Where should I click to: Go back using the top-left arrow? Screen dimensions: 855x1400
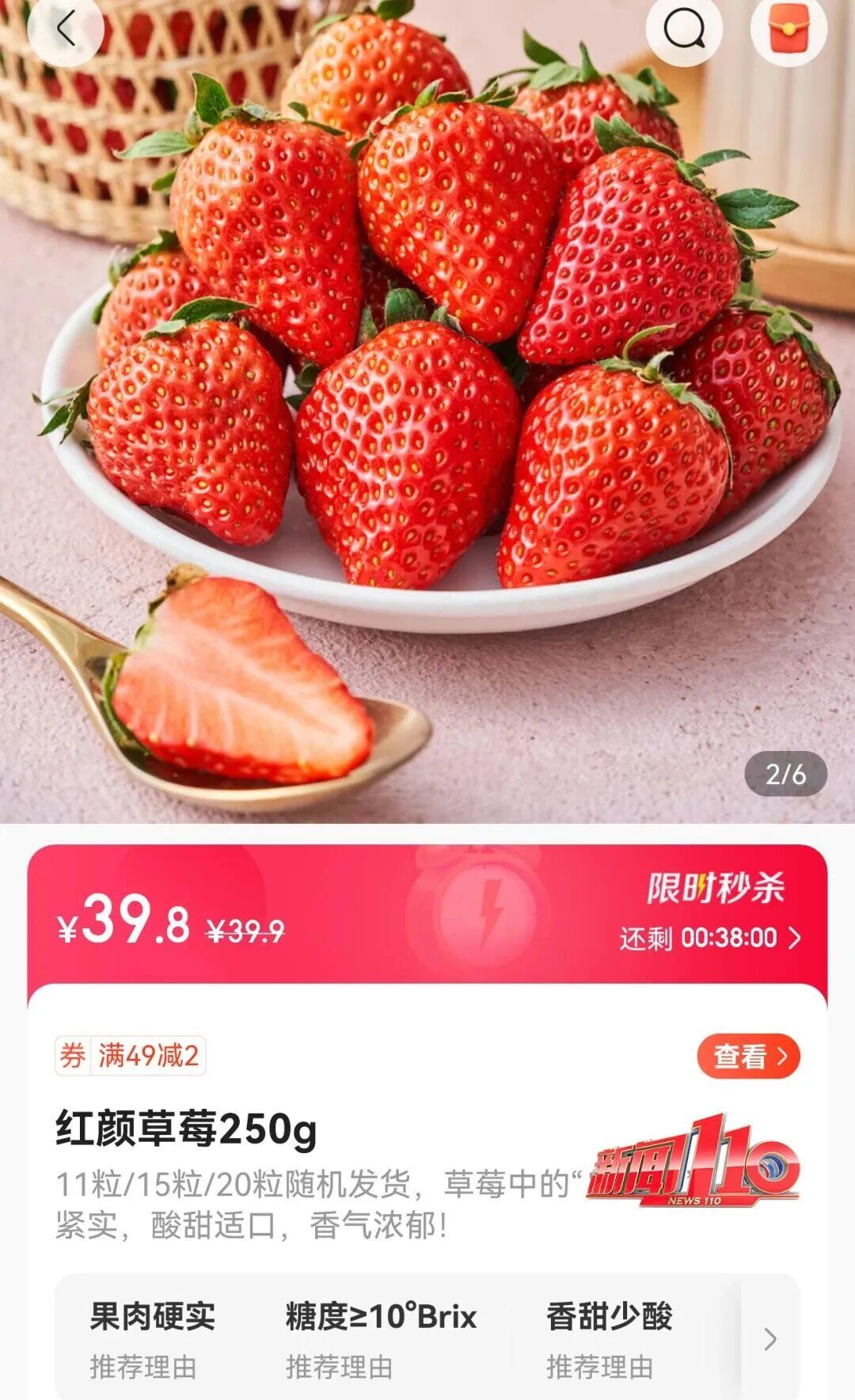66,30
